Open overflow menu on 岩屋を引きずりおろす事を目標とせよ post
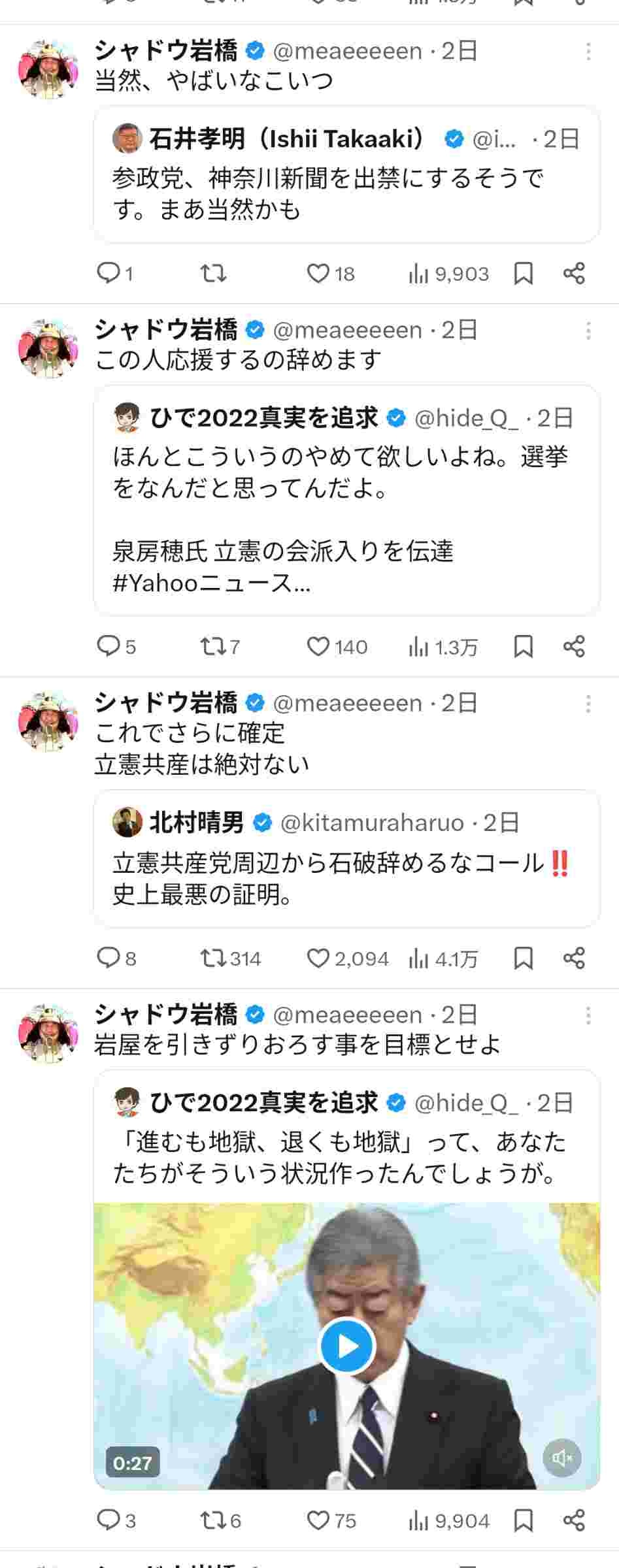This screenshot has width=619, height=1568. coord(588,1015)
